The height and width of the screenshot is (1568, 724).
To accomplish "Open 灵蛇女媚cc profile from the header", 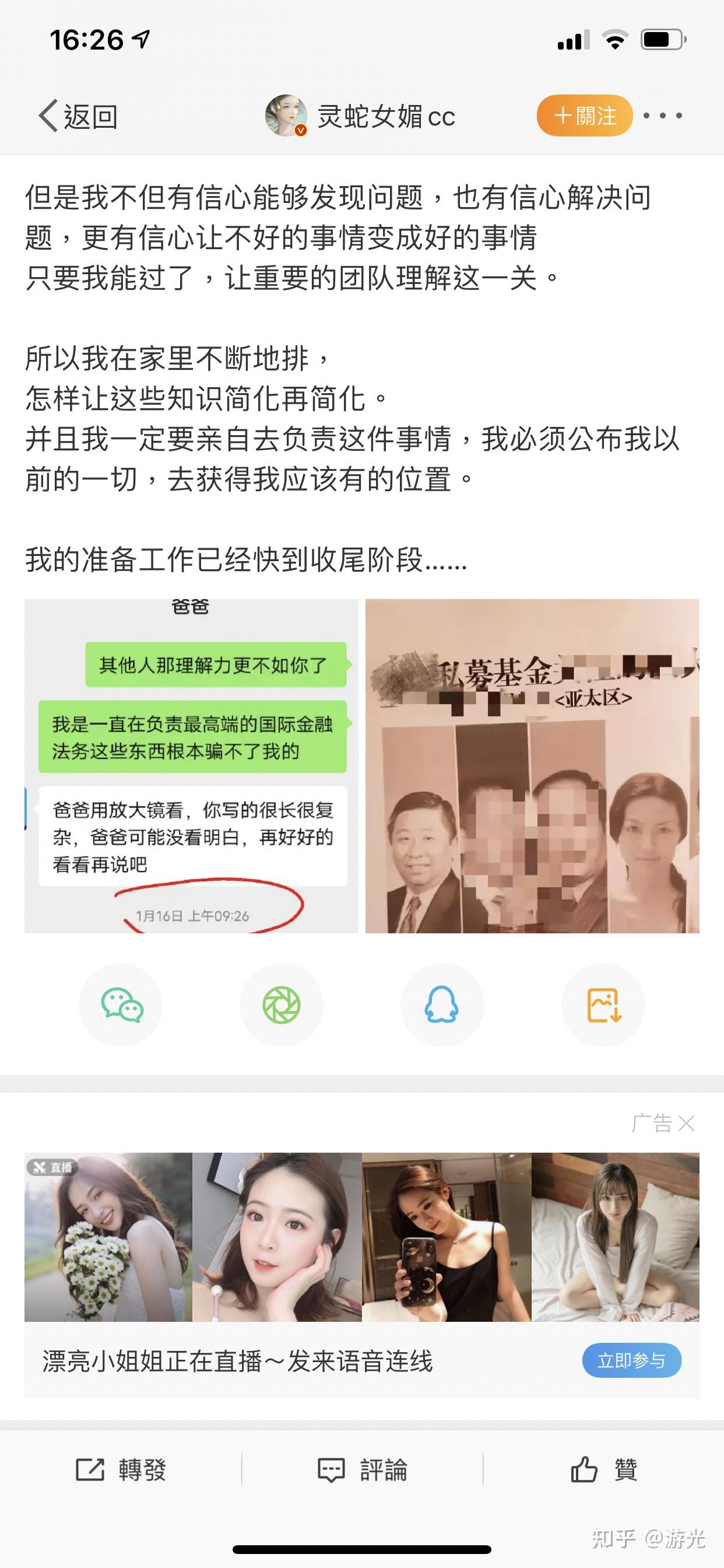I will click(360, 116).
